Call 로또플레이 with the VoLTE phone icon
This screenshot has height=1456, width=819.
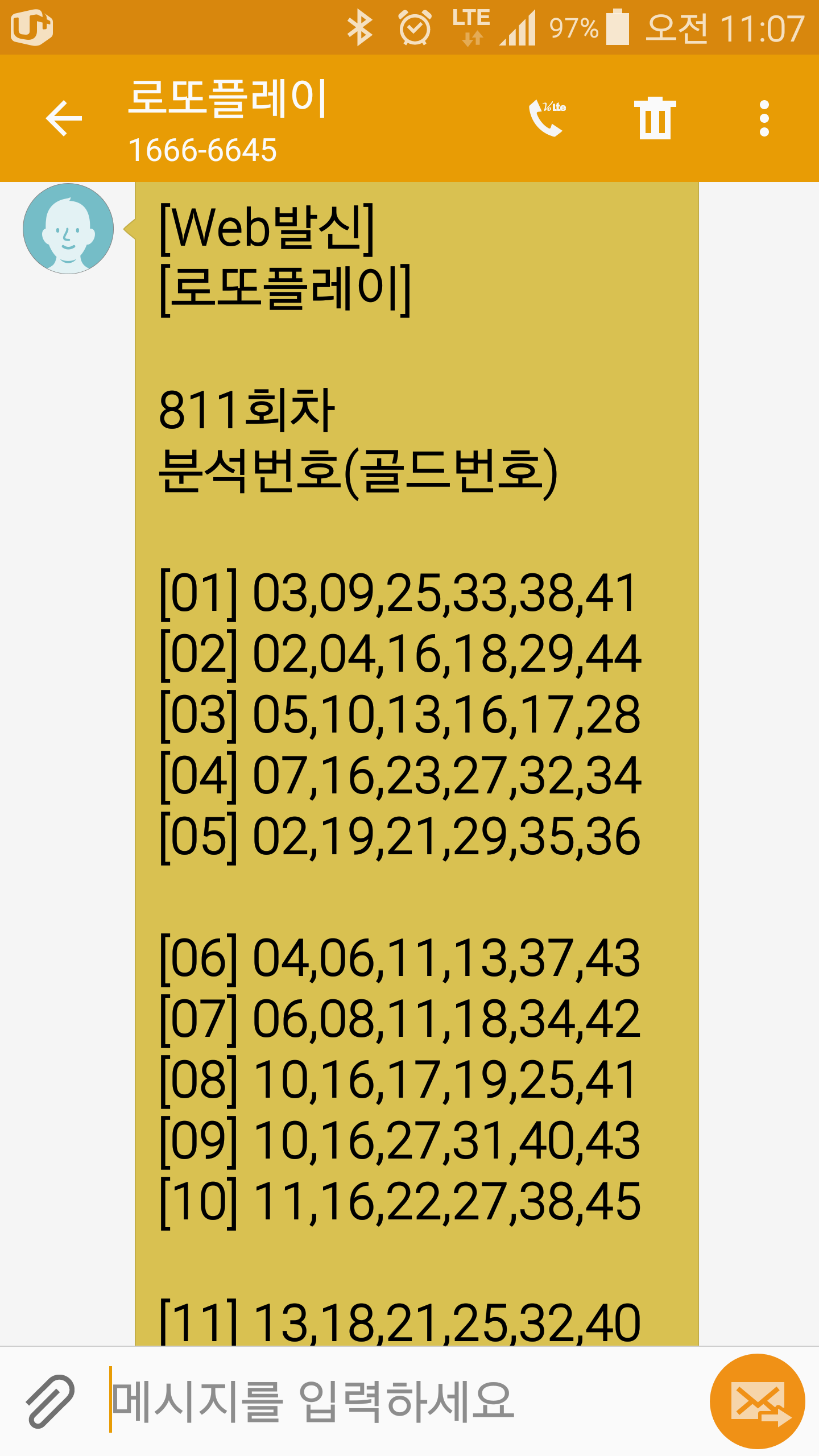[x=547, y=118]
